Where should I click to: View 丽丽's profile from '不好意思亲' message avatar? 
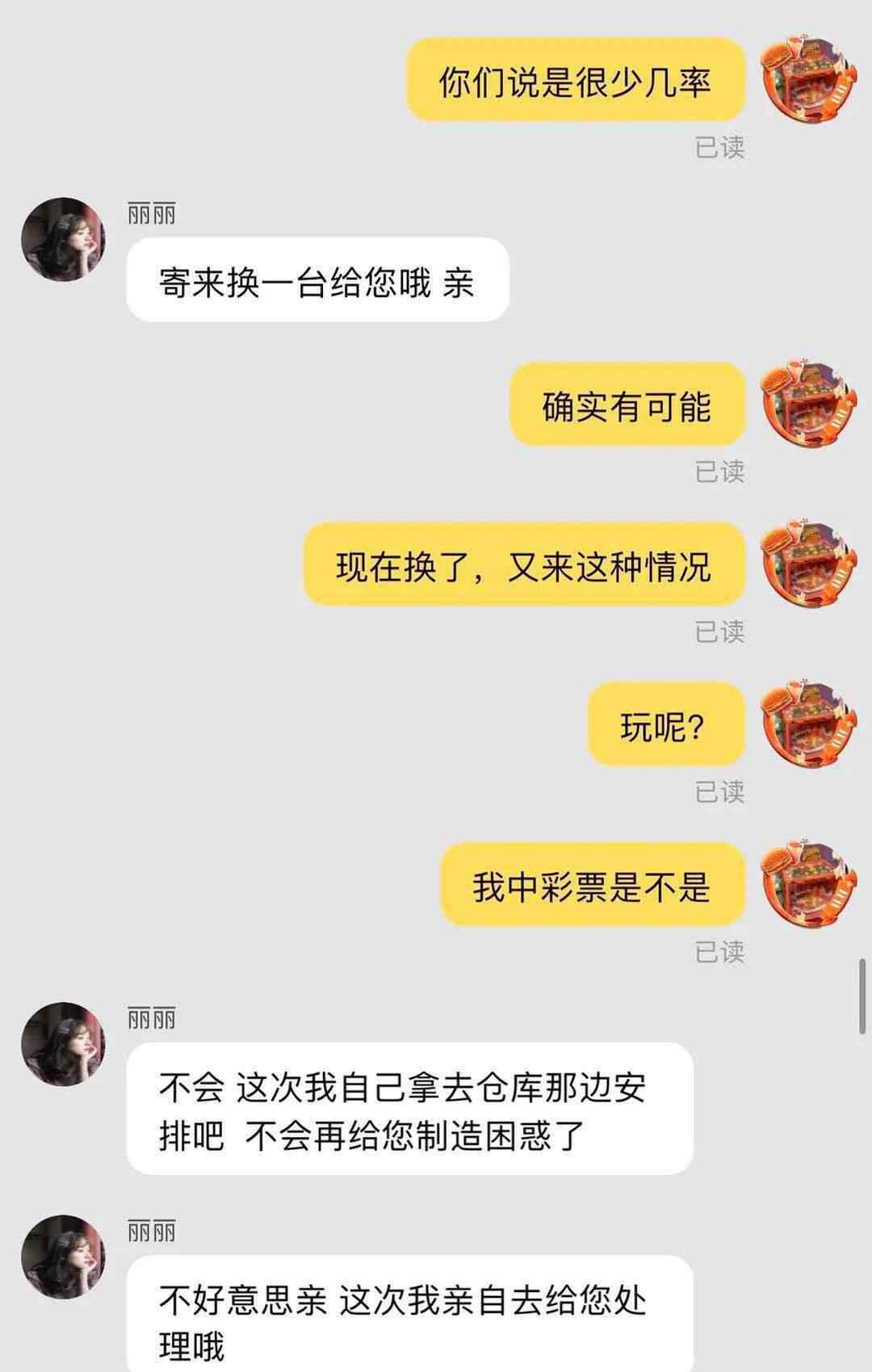[63, 1257]
